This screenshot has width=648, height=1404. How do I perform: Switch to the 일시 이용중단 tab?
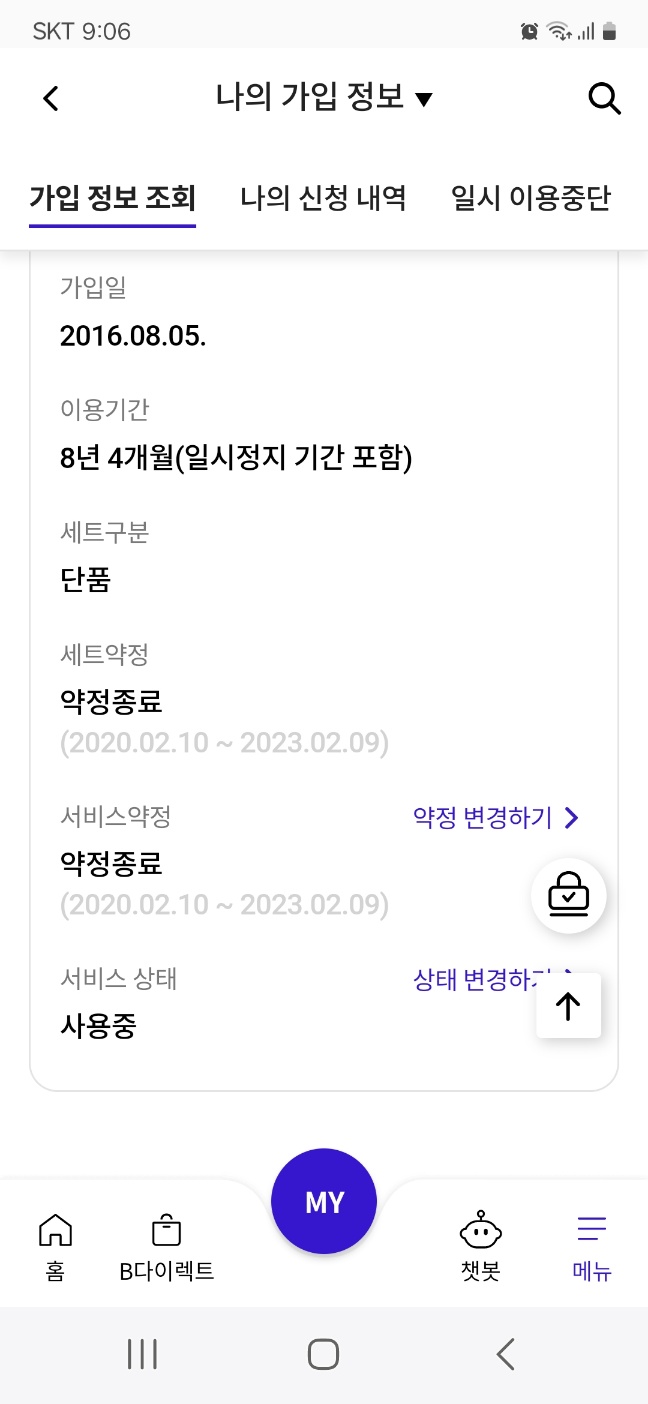pyautogui.click(x=530, y=197)
